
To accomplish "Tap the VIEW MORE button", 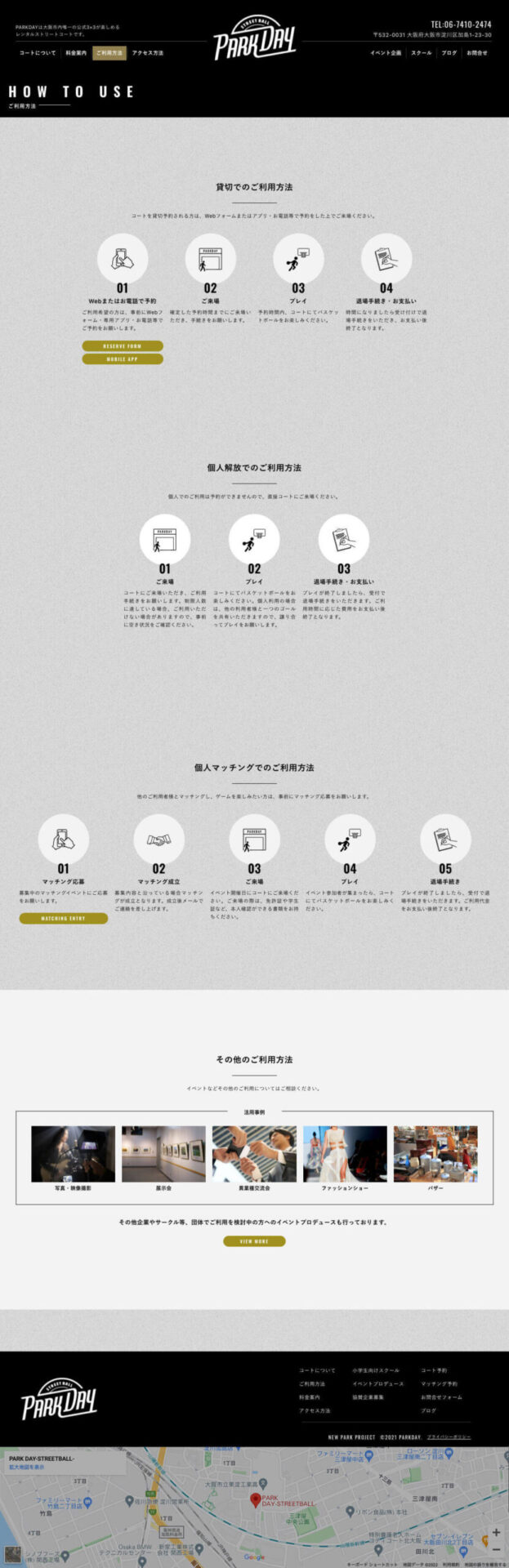I will [254, 1241].
